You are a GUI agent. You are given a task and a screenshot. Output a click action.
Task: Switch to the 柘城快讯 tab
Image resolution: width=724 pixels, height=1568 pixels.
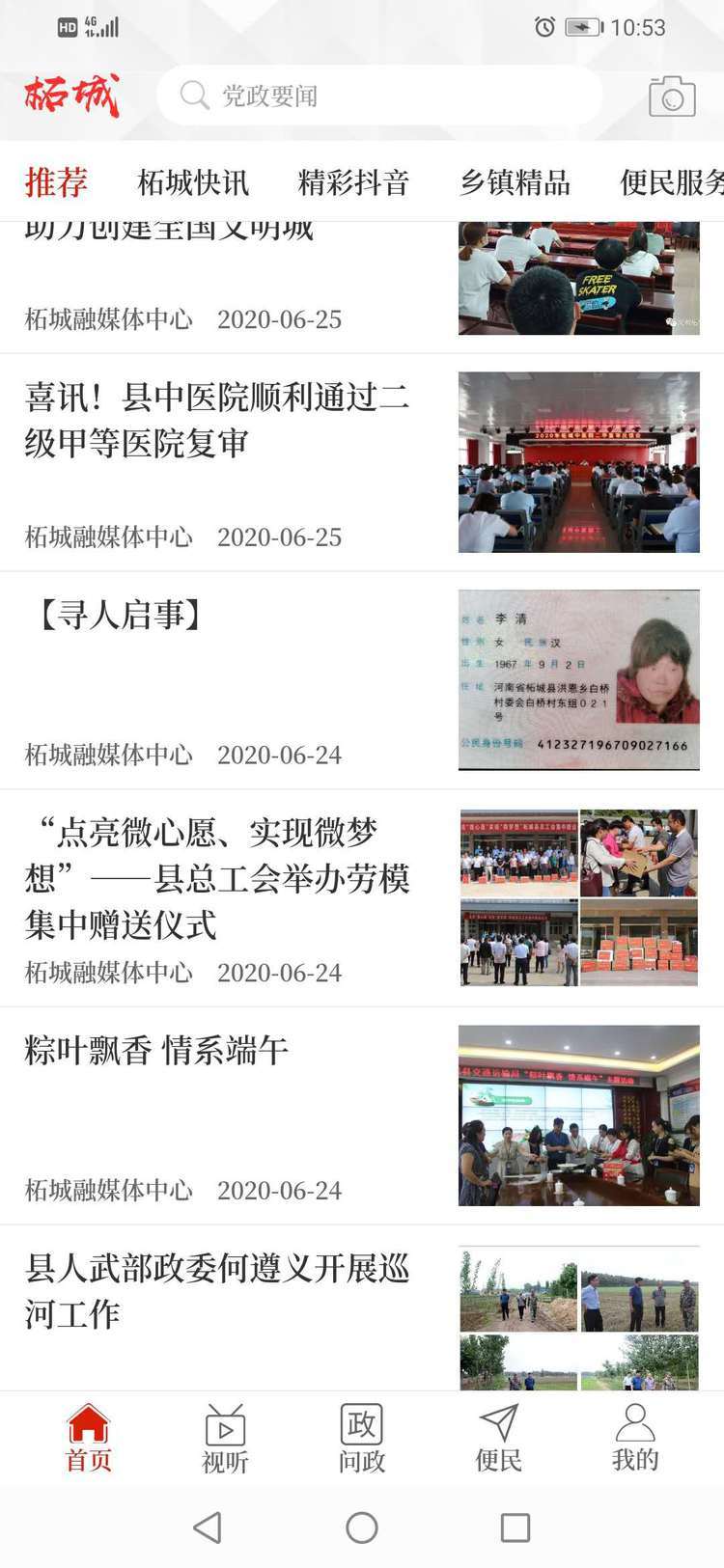tap(193, 182)
